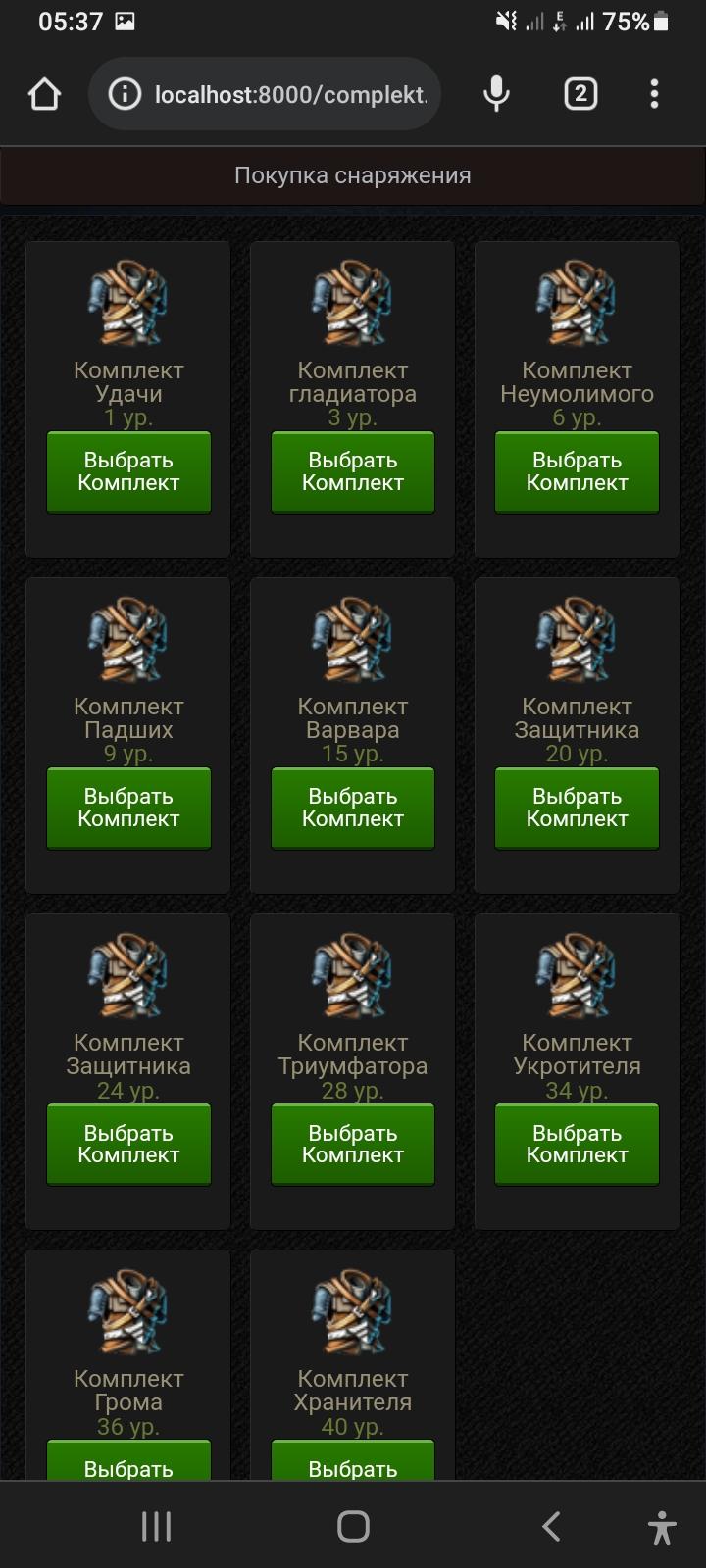Open the tab switcher showing 2 tabs

click(x=580, y=94)
